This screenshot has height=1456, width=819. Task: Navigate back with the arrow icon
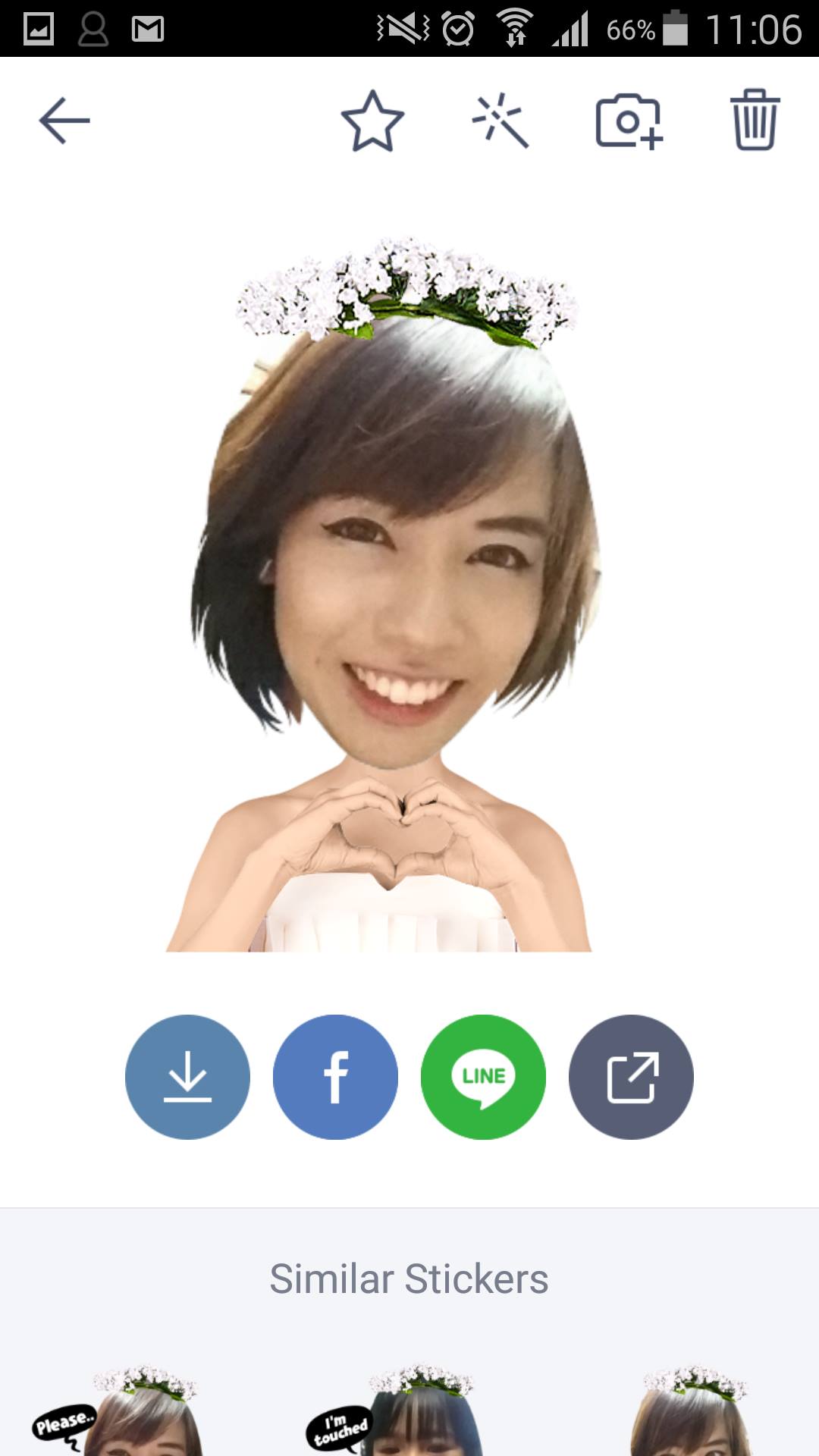(64, 120)
